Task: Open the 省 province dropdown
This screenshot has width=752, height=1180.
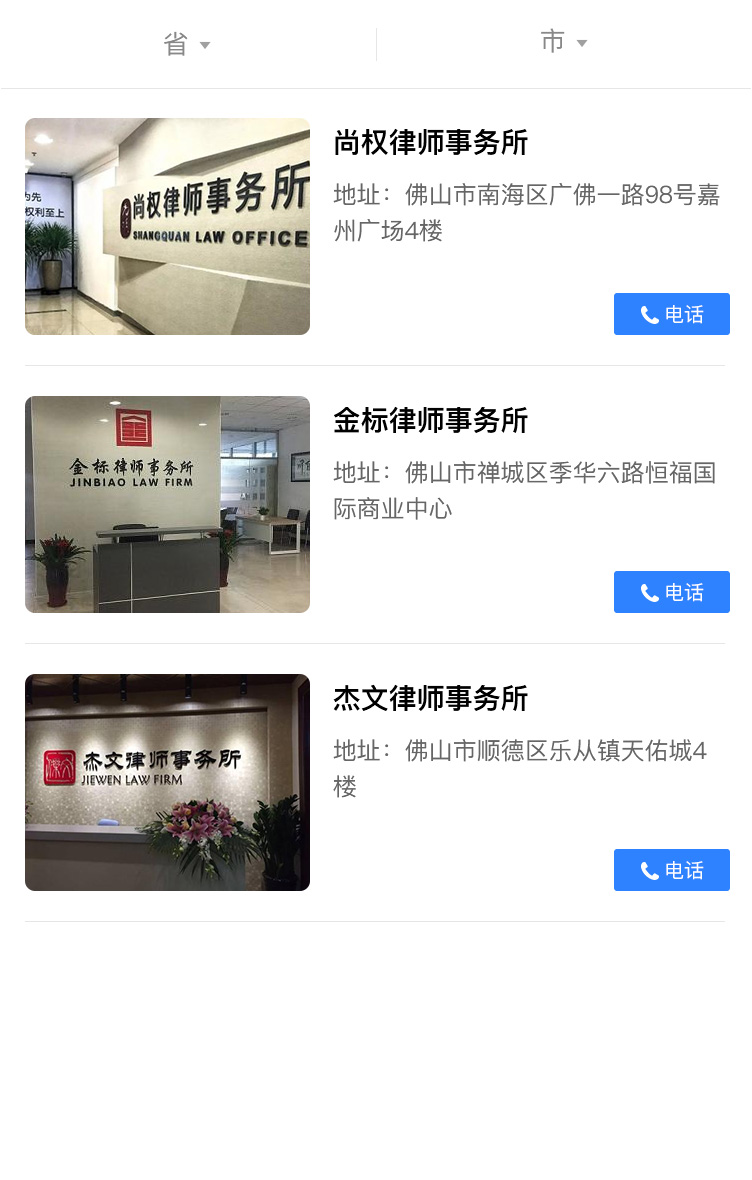Action: click(x=187, y=44)
